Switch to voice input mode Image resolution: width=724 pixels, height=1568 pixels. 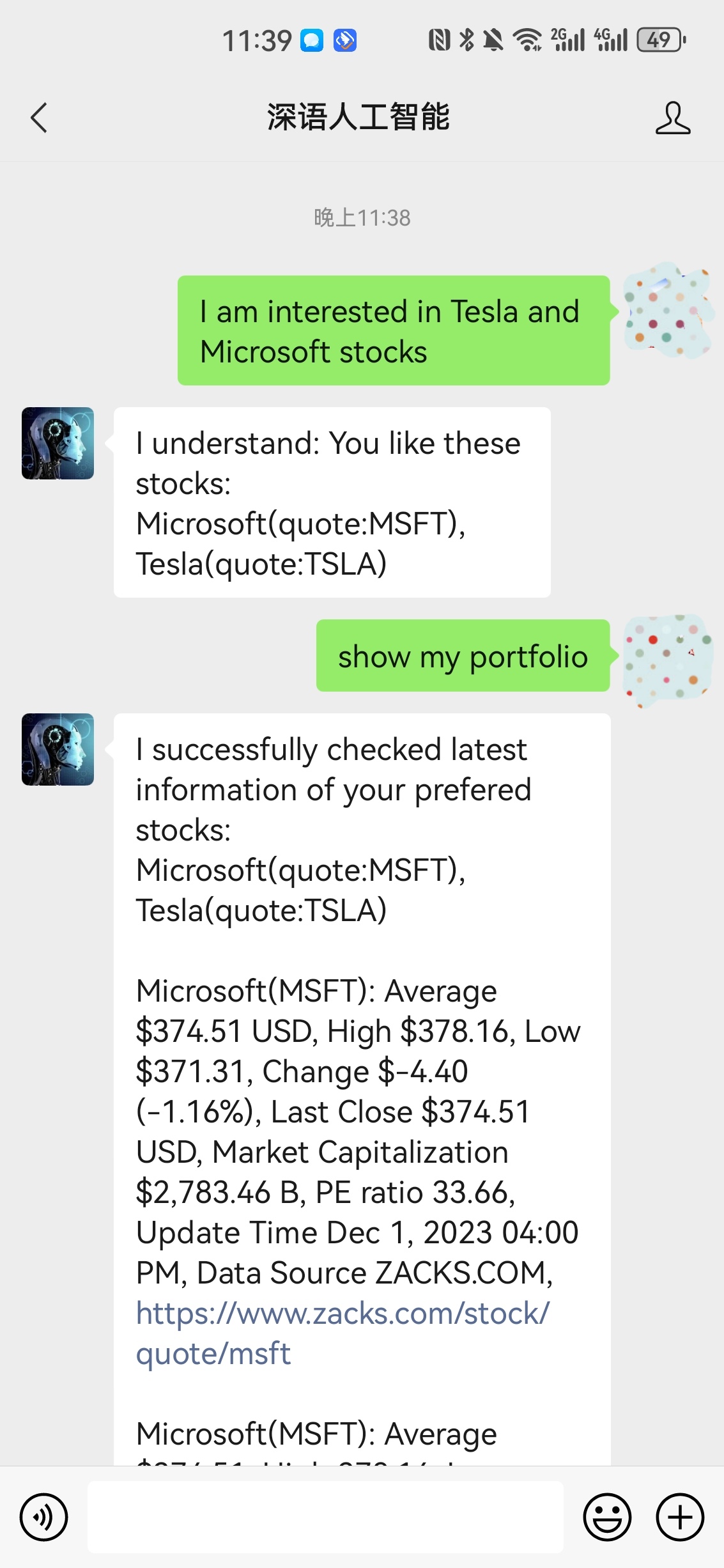click(x=43, y=1517)
